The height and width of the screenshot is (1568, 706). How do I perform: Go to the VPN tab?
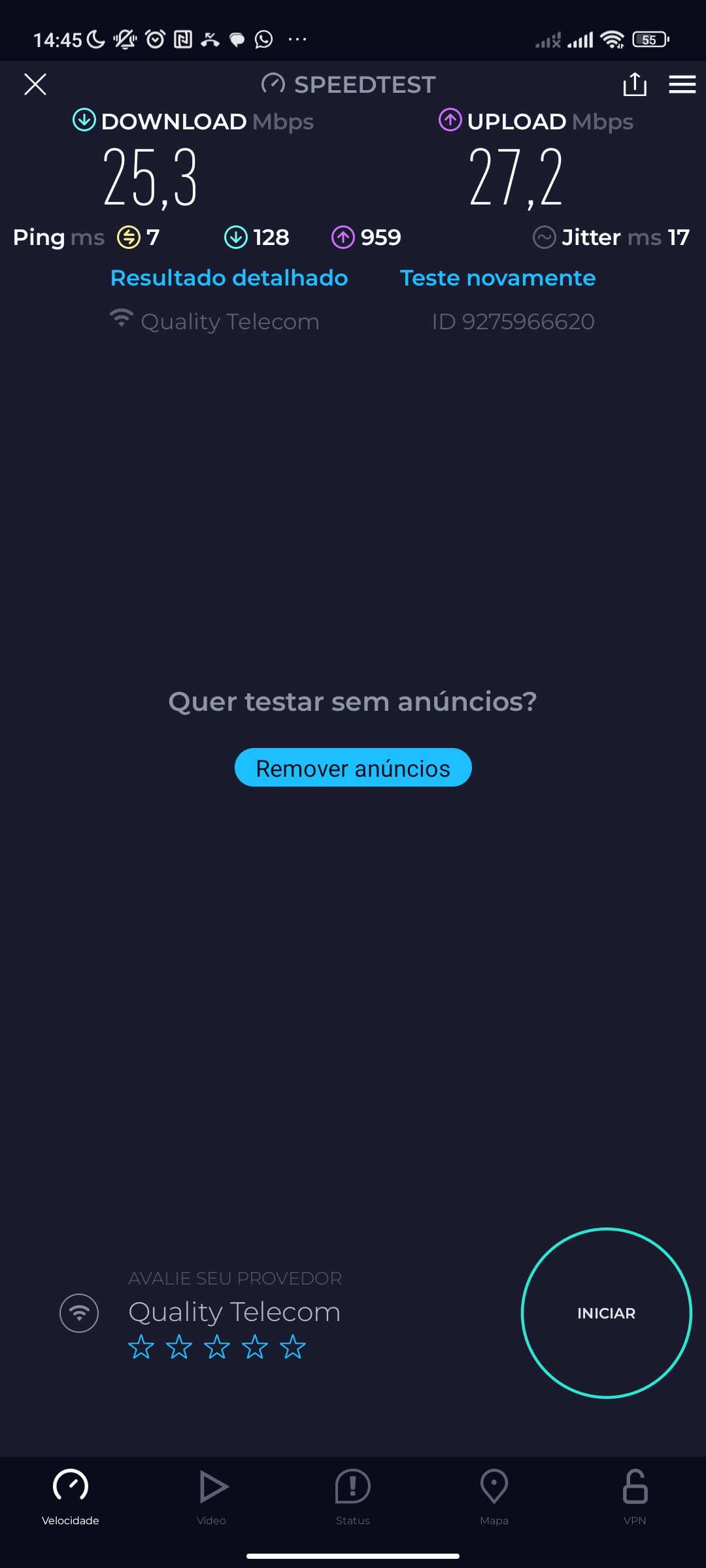click(635, 1496)
